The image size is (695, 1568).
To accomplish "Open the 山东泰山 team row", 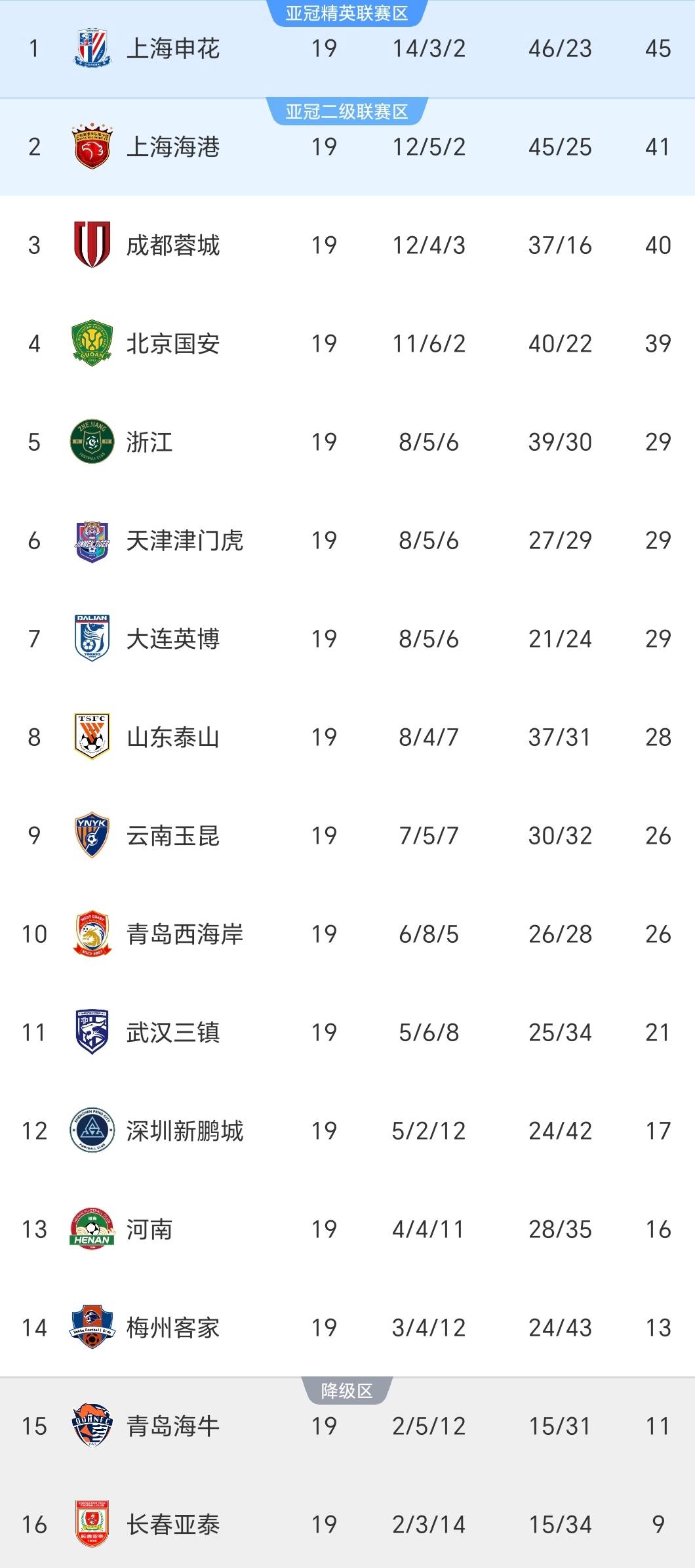I will [347, 737].
